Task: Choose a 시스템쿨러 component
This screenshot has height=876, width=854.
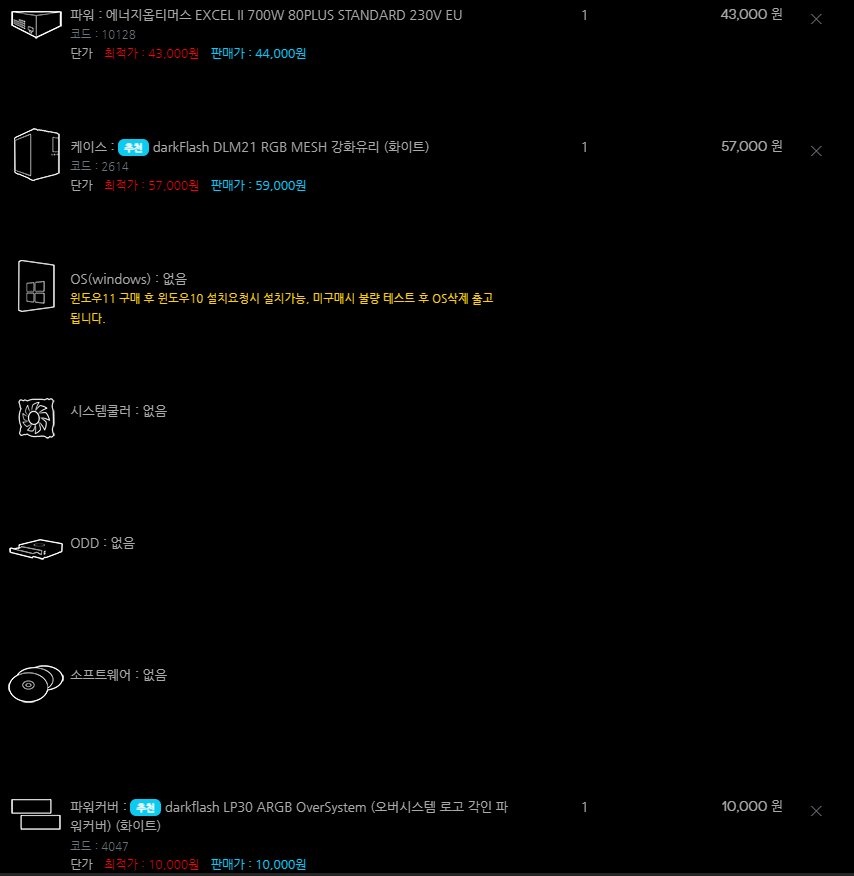Action: 118,411
